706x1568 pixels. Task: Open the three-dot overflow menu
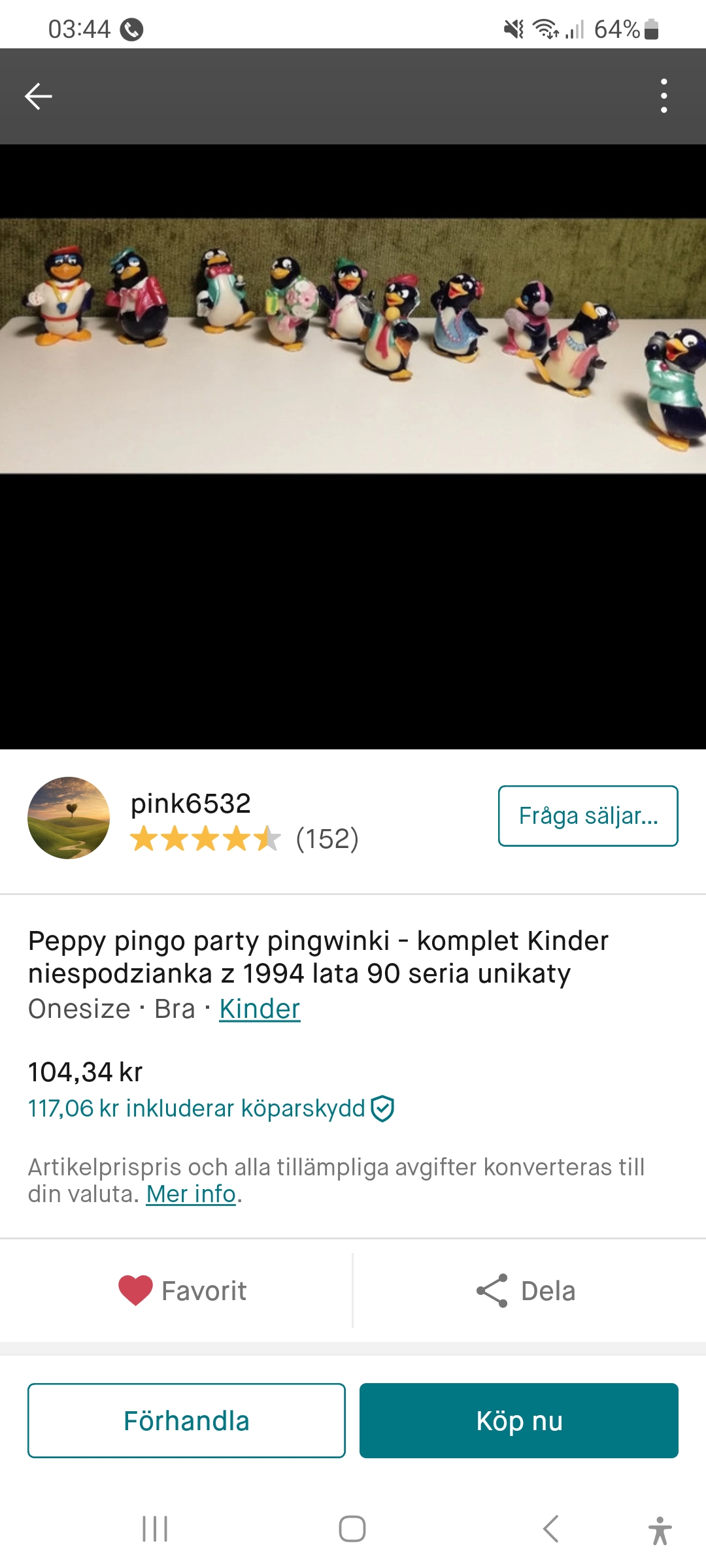pos(664,97)
